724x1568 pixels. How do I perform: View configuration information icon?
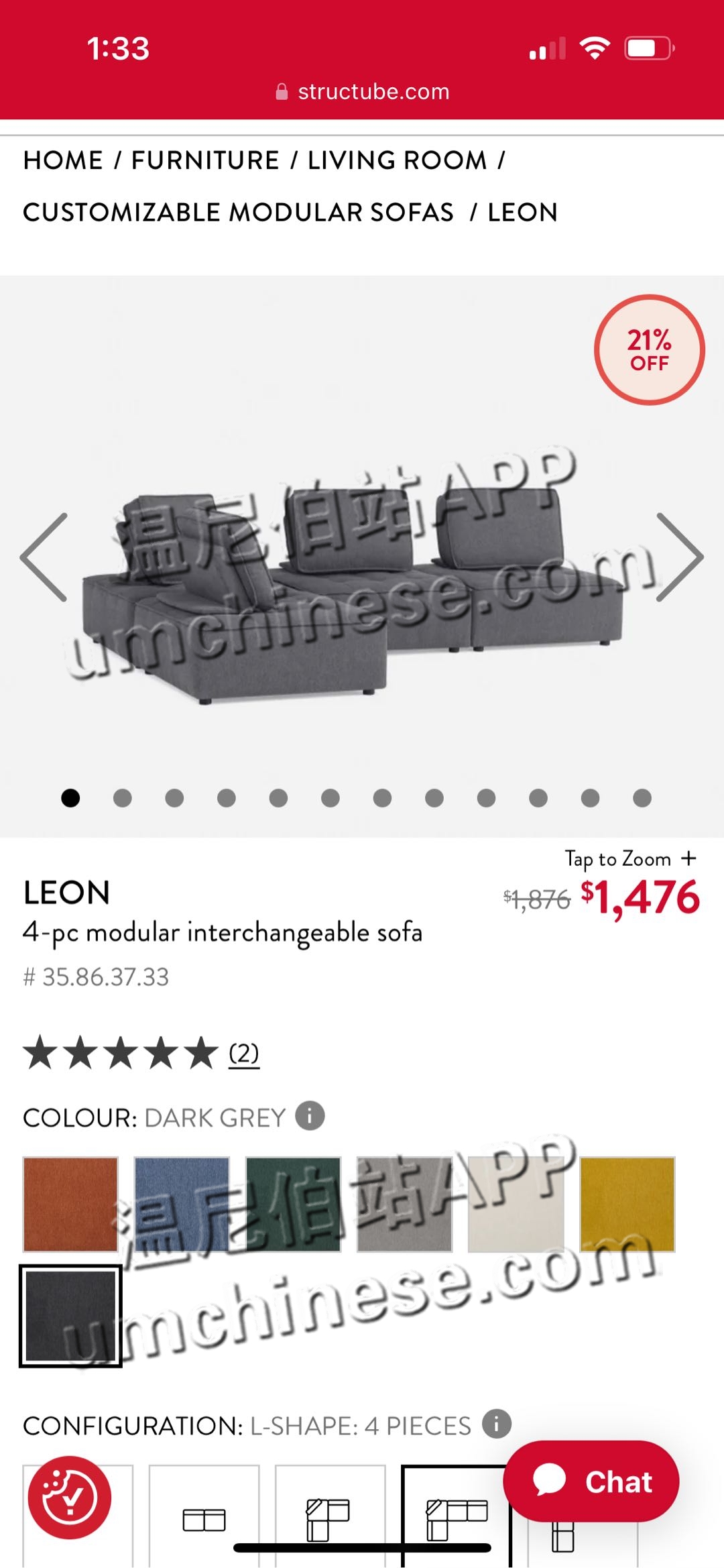(497, 1423)
